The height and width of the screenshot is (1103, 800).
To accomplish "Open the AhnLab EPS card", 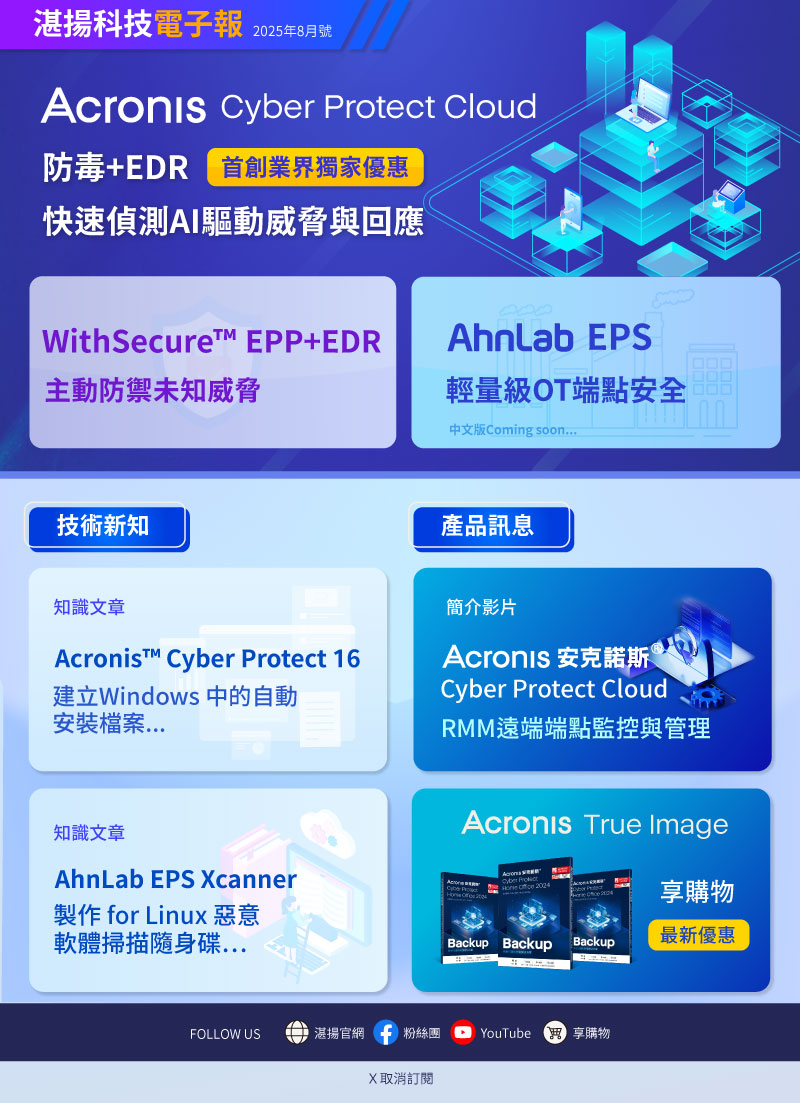I will pyautogui.click(x=595, y=362).
